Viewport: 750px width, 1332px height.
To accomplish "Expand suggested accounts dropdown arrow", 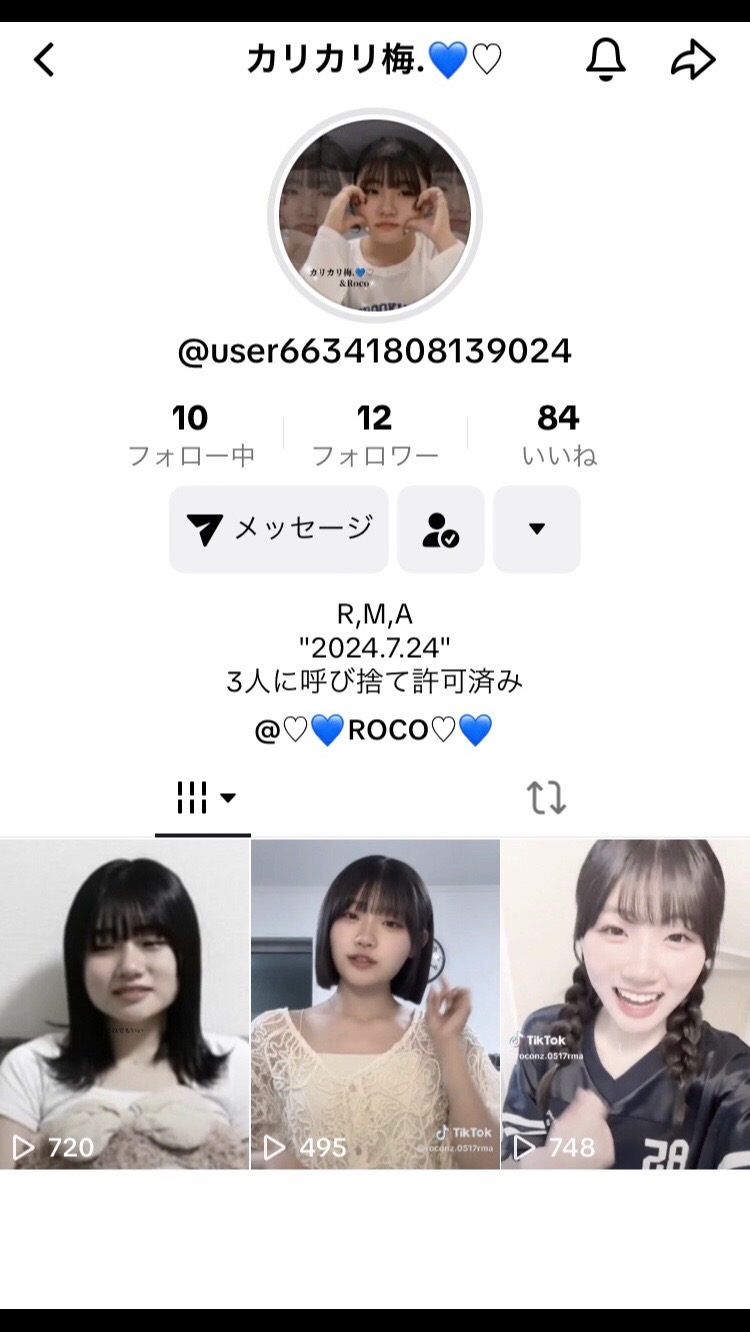I will coord(537,529).
